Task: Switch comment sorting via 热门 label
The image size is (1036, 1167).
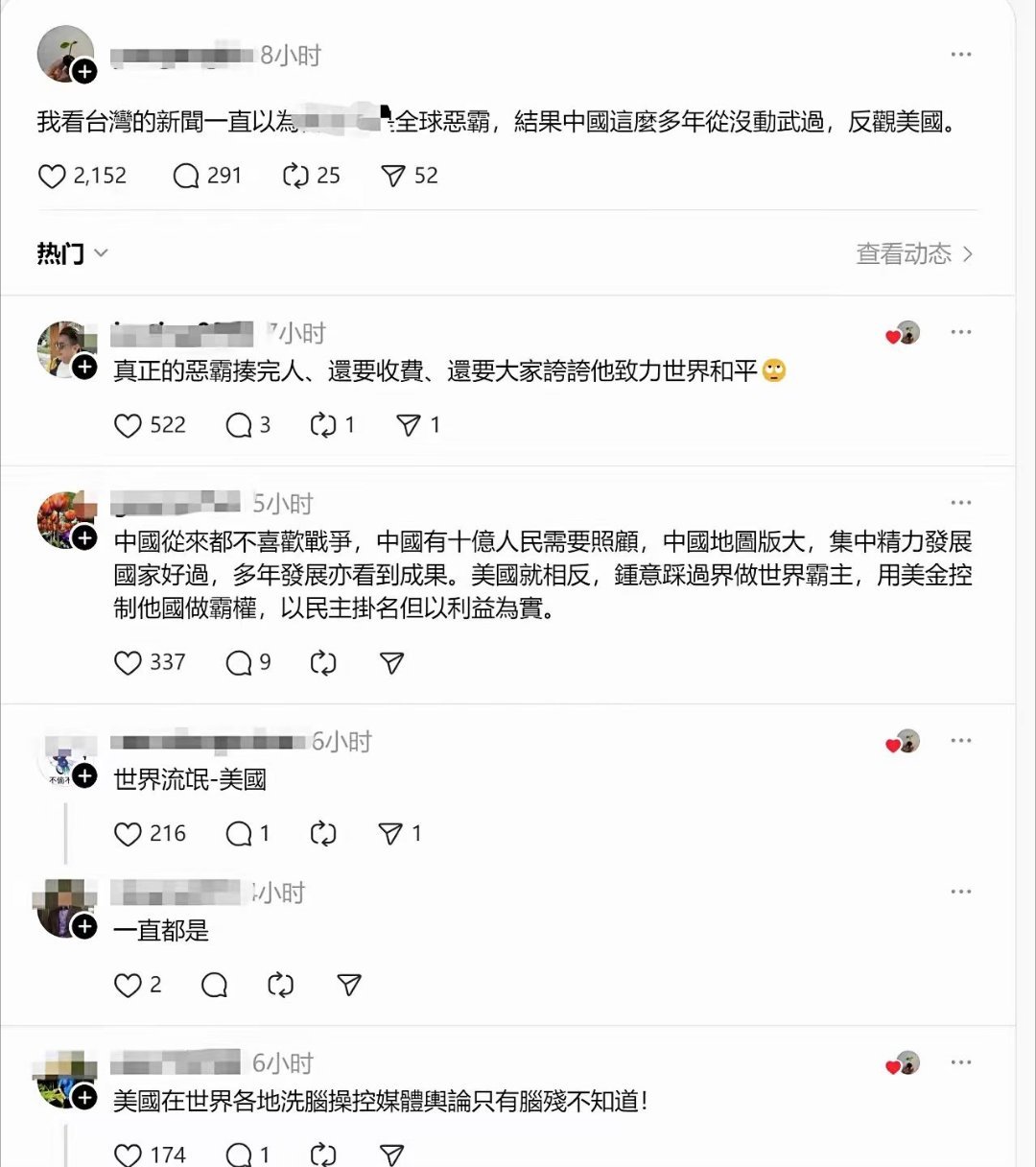Action: click(x=58, y=253)
